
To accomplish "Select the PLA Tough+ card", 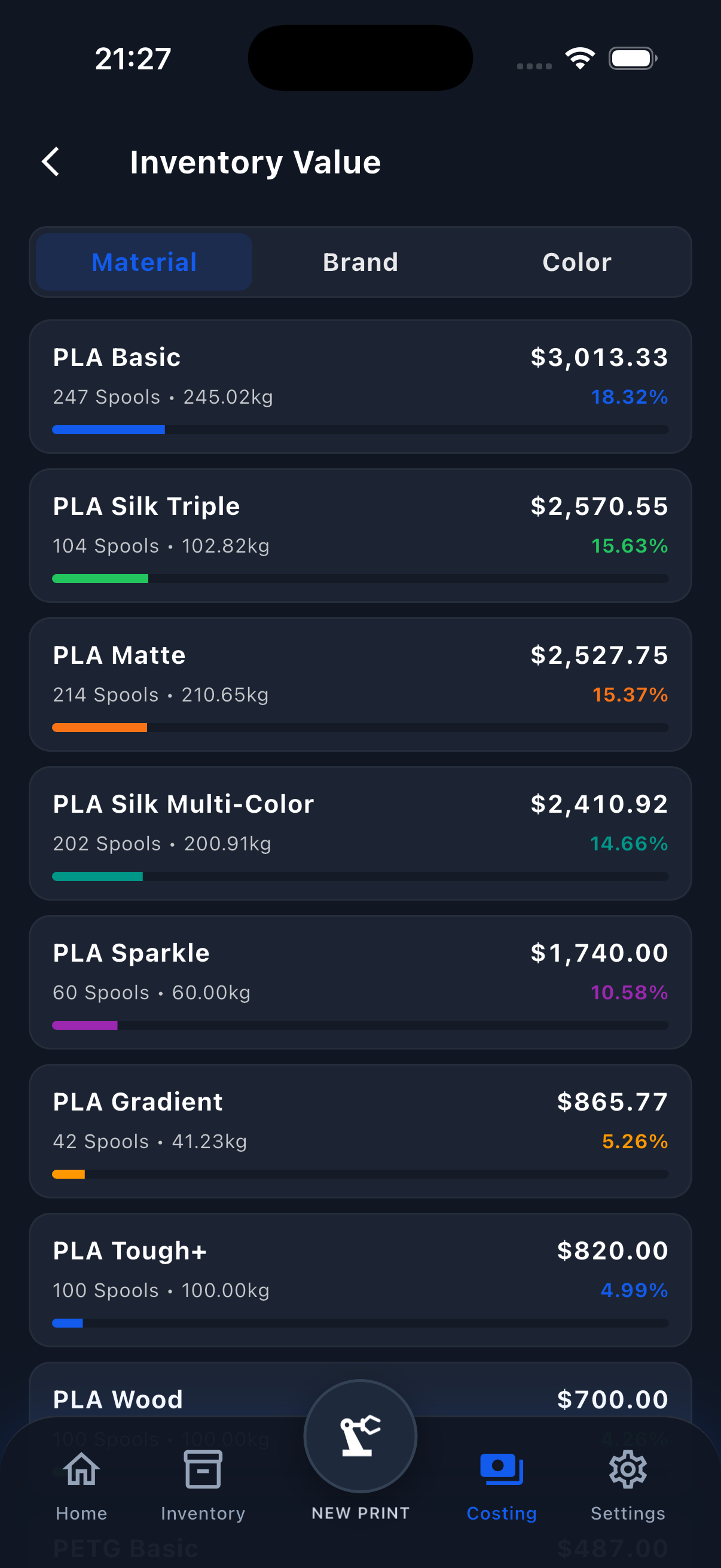I will pos(360,1280).
